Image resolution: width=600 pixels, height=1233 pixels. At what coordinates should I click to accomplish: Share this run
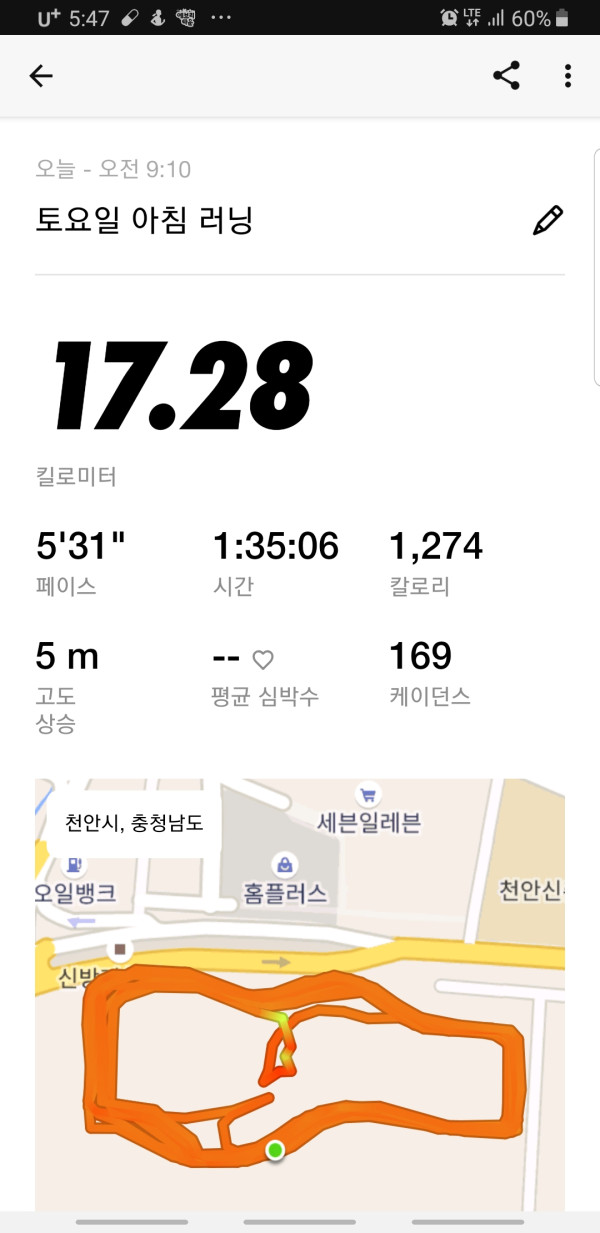[x=507, y=76]
